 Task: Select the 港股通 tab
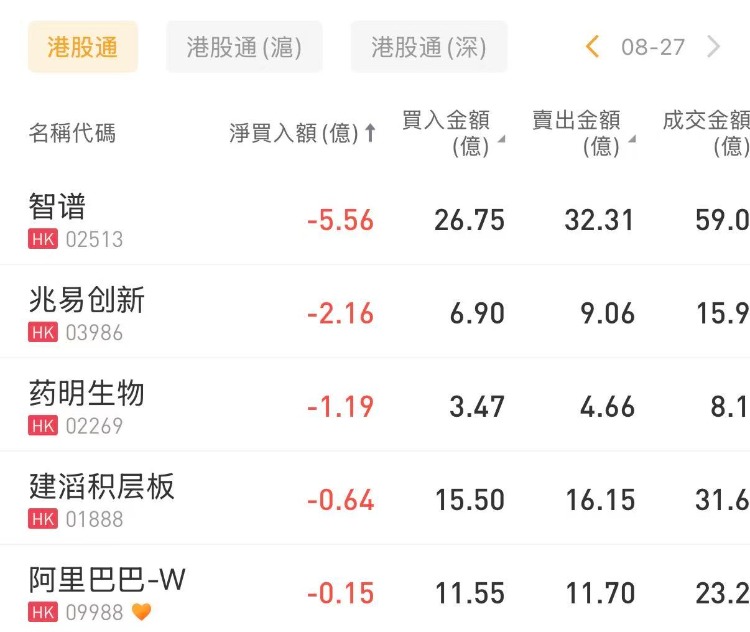83,47
